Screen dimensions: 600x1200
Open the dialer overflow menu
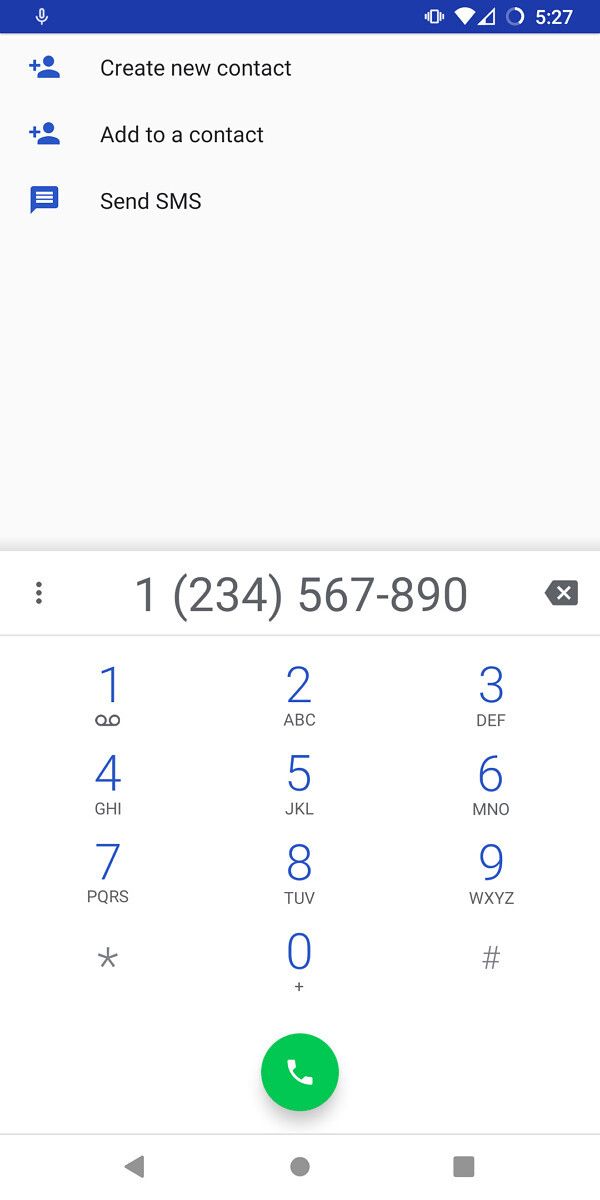click(x=39, y=594)
